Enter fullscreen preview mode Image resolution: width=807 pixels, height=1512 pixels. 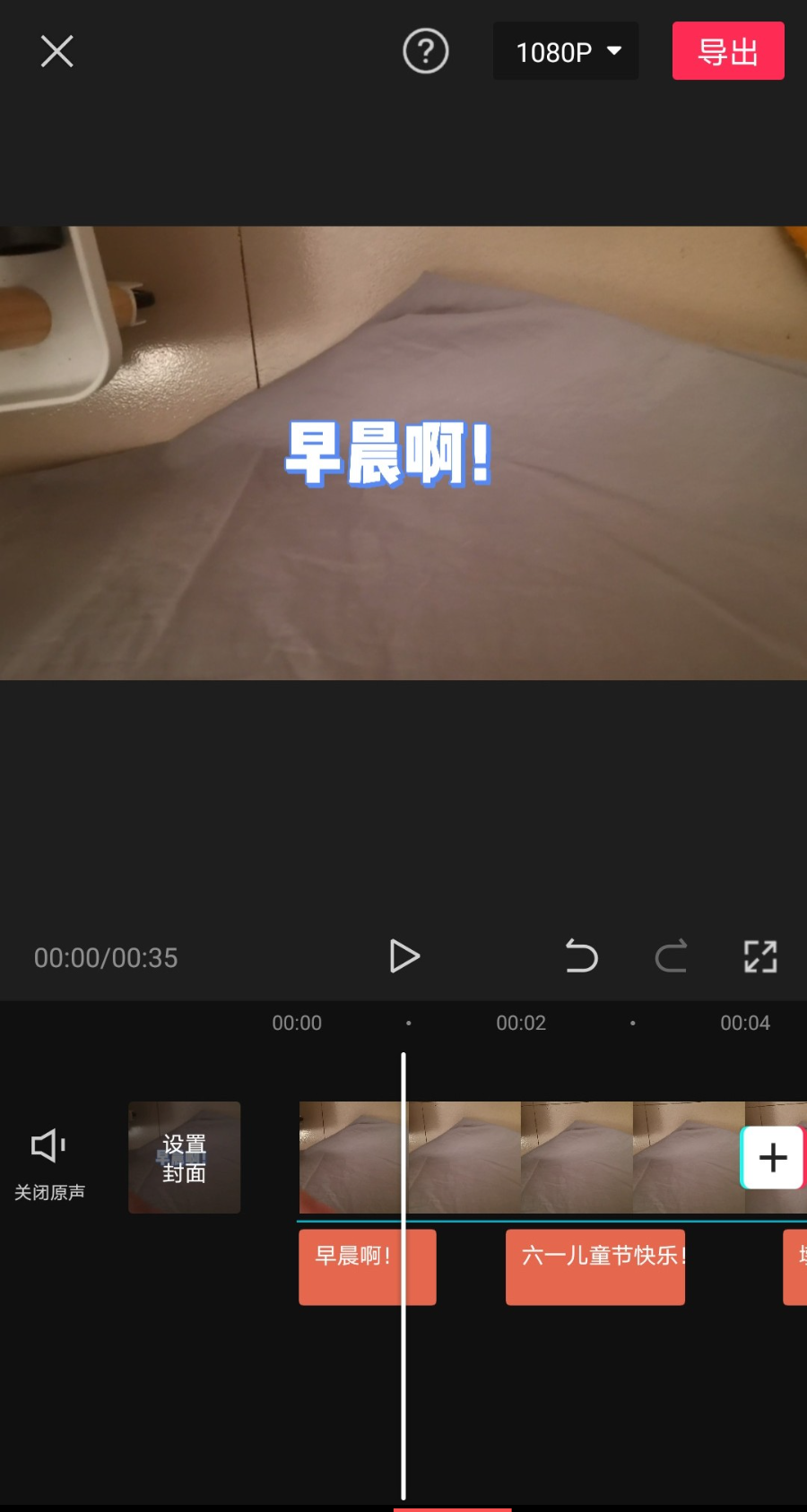click(760, 956)
